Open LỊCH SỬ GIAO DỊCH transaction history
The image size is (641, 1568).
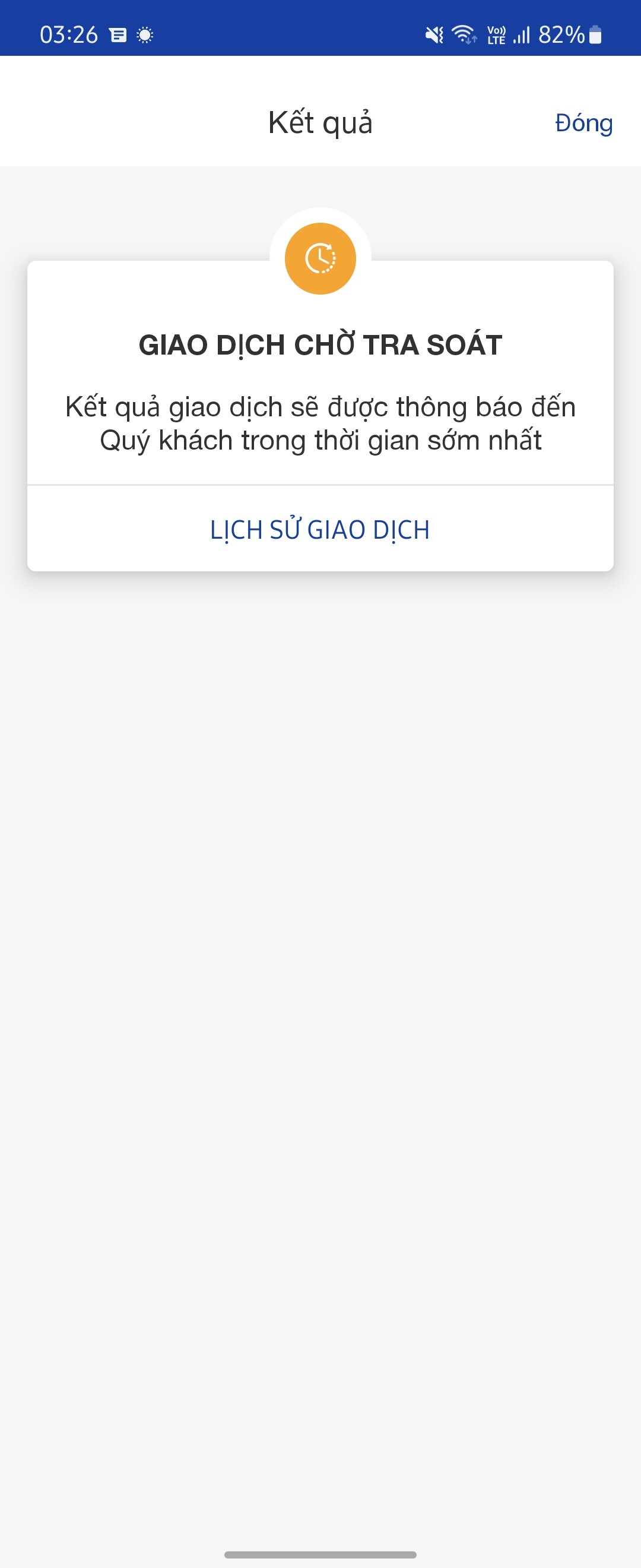pyautogui.click(x=320, y=529)
